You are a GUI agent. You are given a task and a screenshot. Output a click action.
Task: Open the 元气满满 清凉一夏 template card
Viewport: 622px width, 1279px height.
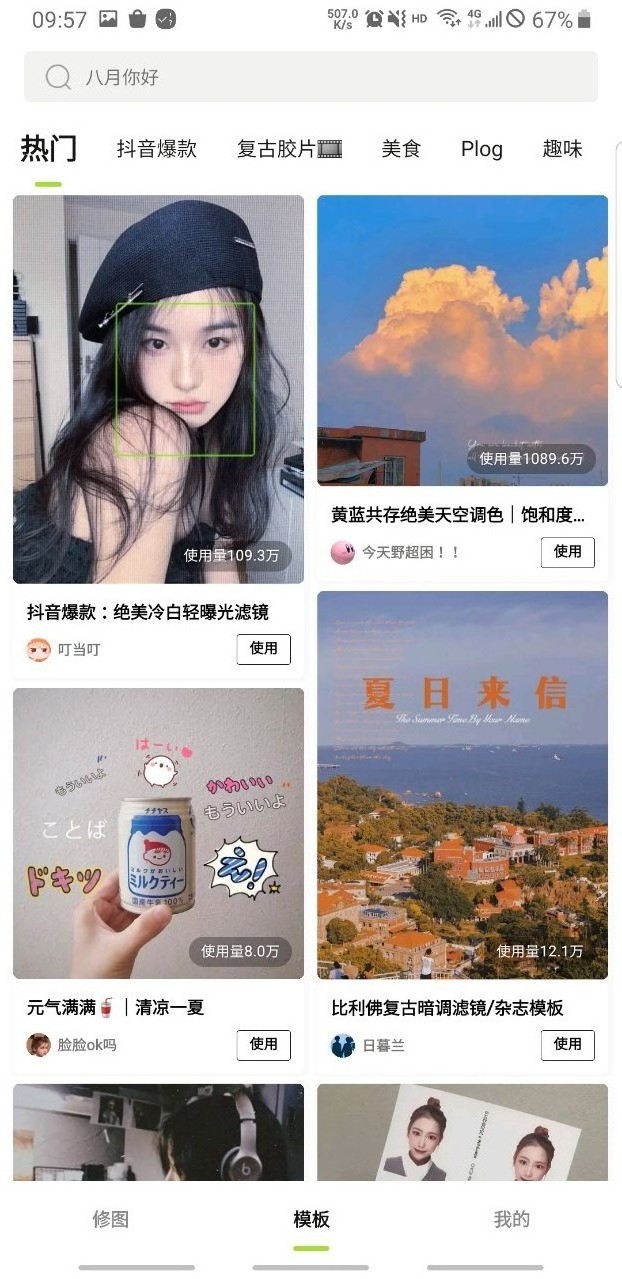tap(158, 832)
